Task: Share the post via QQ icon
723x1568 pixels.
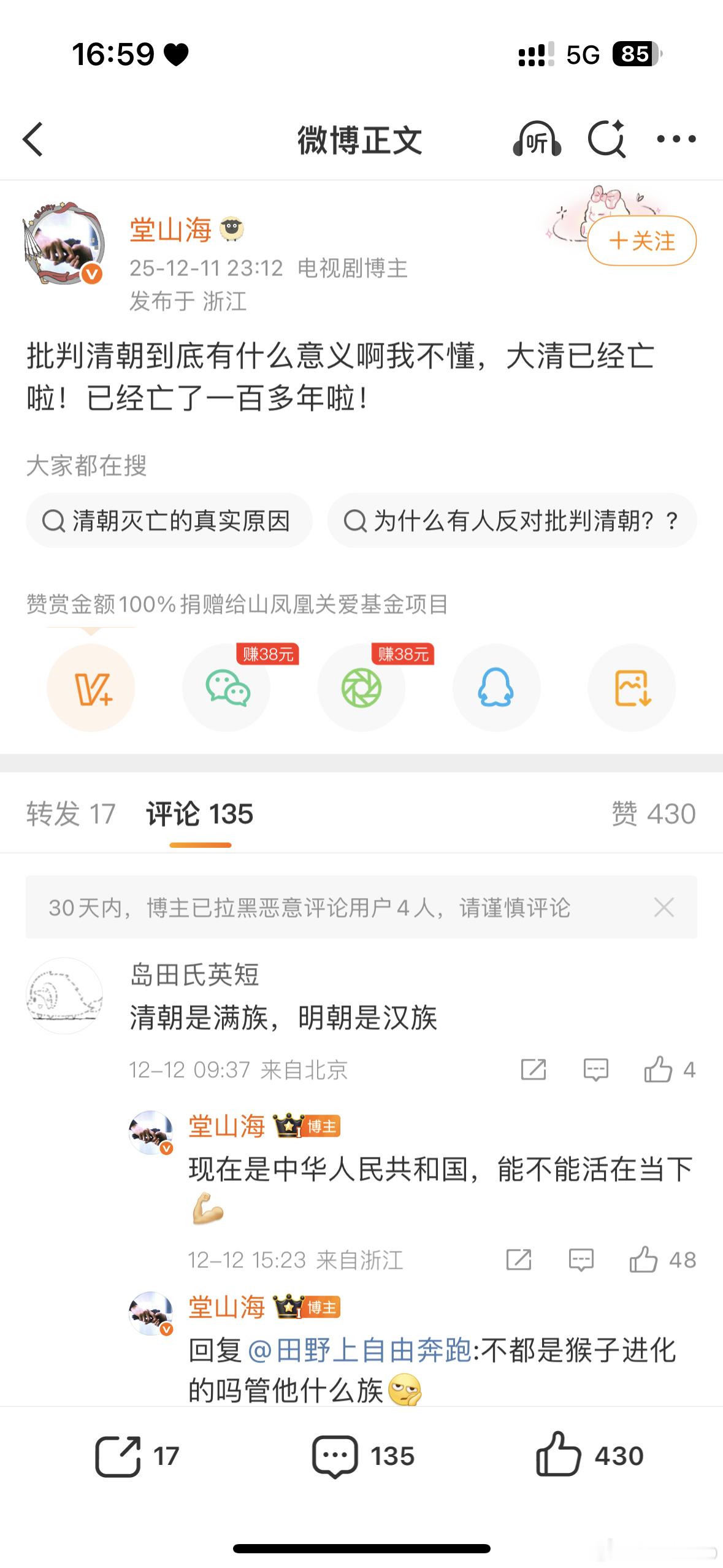Action: coord(496,688)
